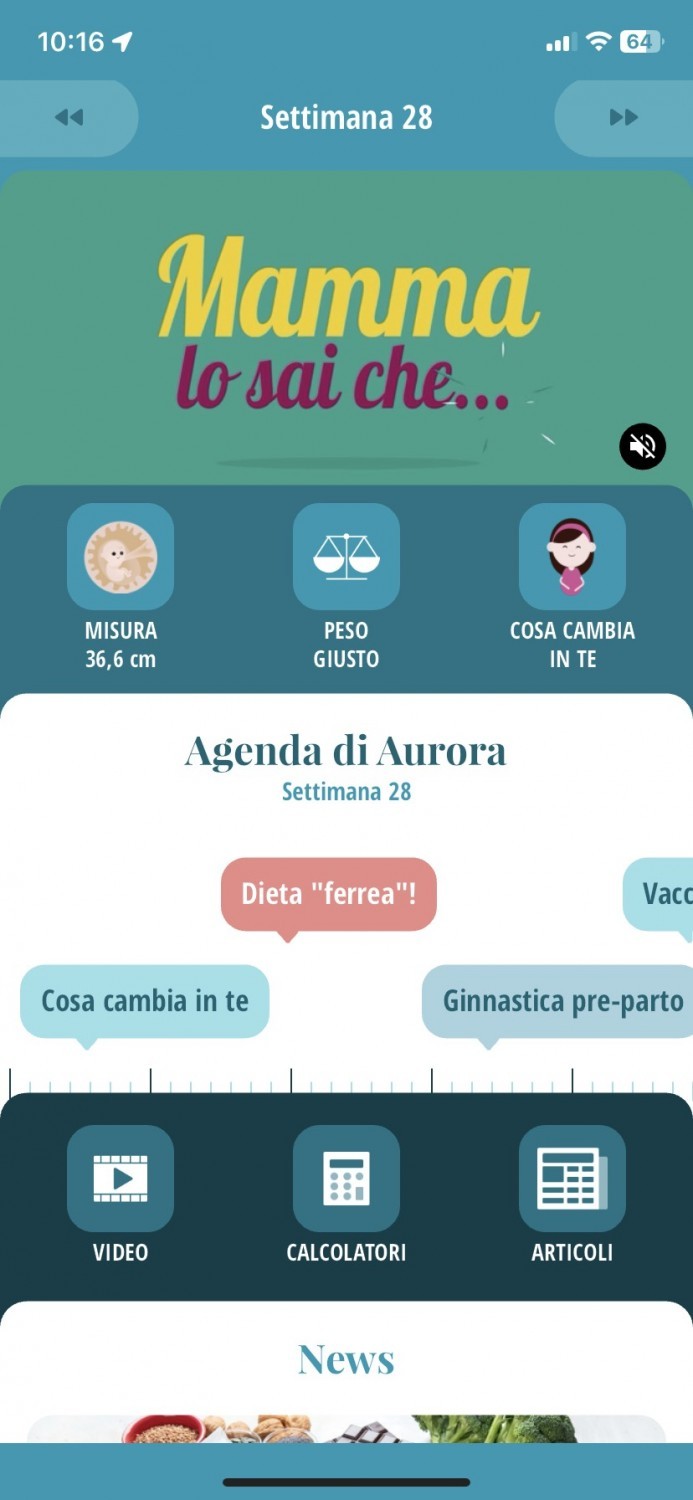Go to the previous week
The image size is (693, 1500).
[68, 118]
